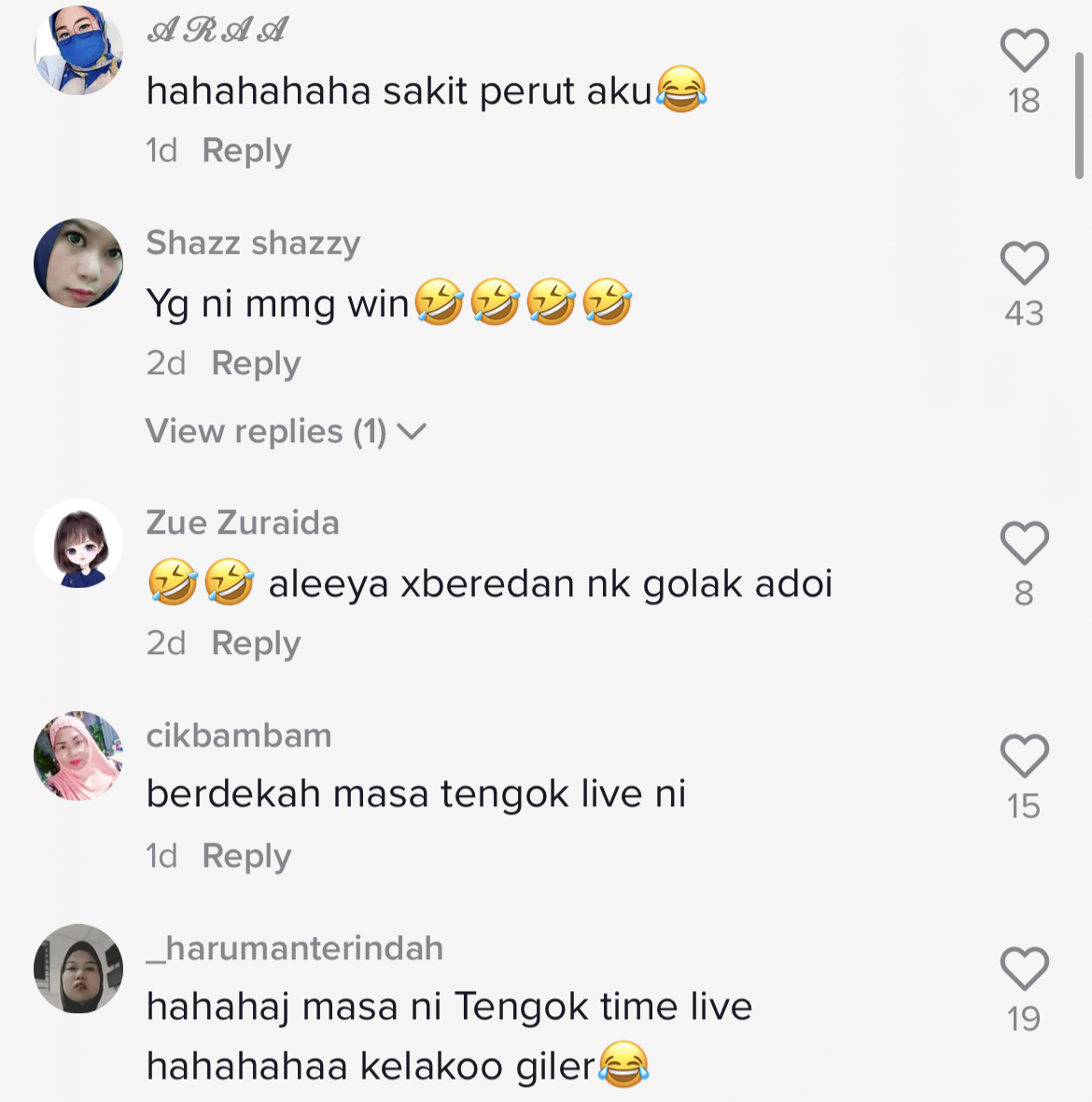Open cikbambam's profile picture
Screen dimensions: 1092x1102
pos(78,756)
